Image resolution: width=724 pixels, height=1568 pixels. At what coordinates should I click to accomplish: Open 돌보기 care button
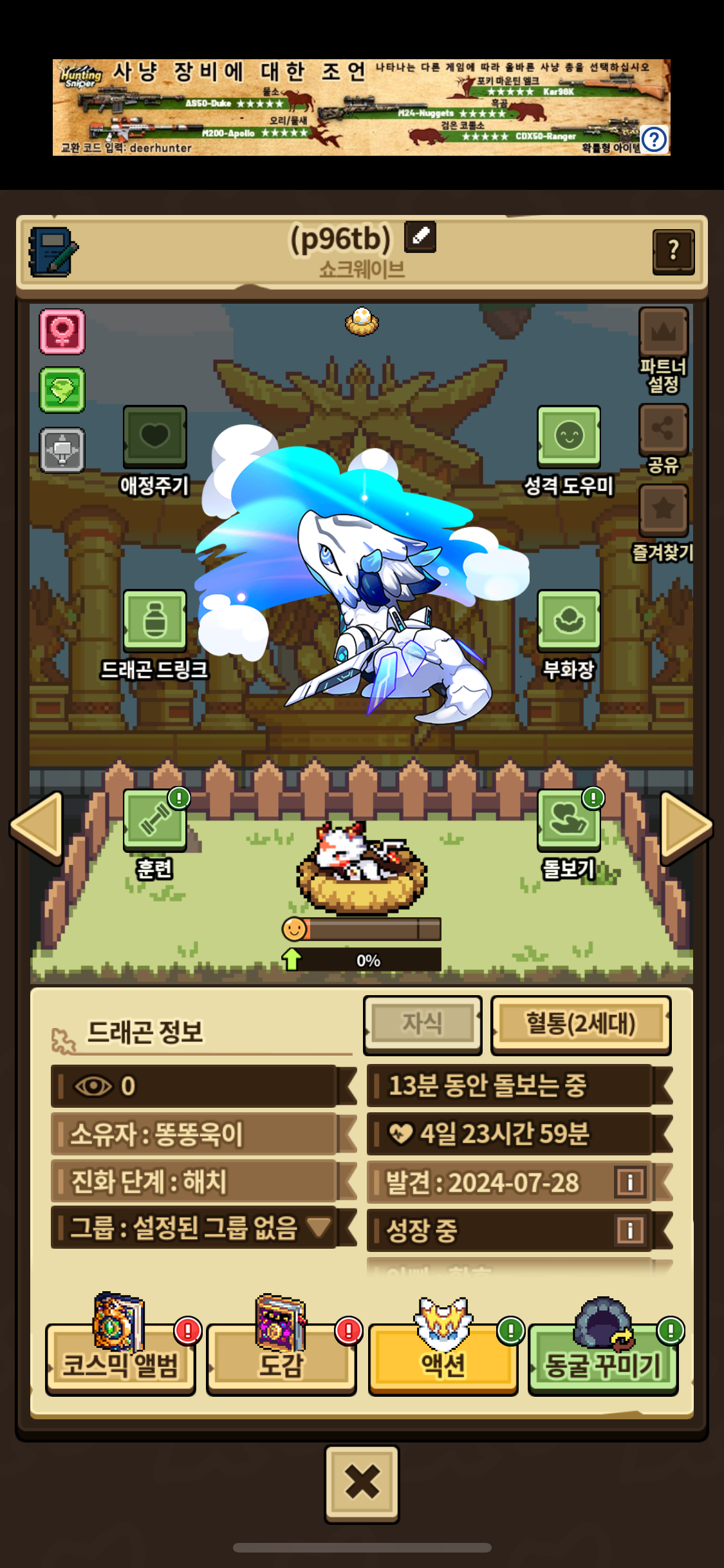click(x=569, y=821)
